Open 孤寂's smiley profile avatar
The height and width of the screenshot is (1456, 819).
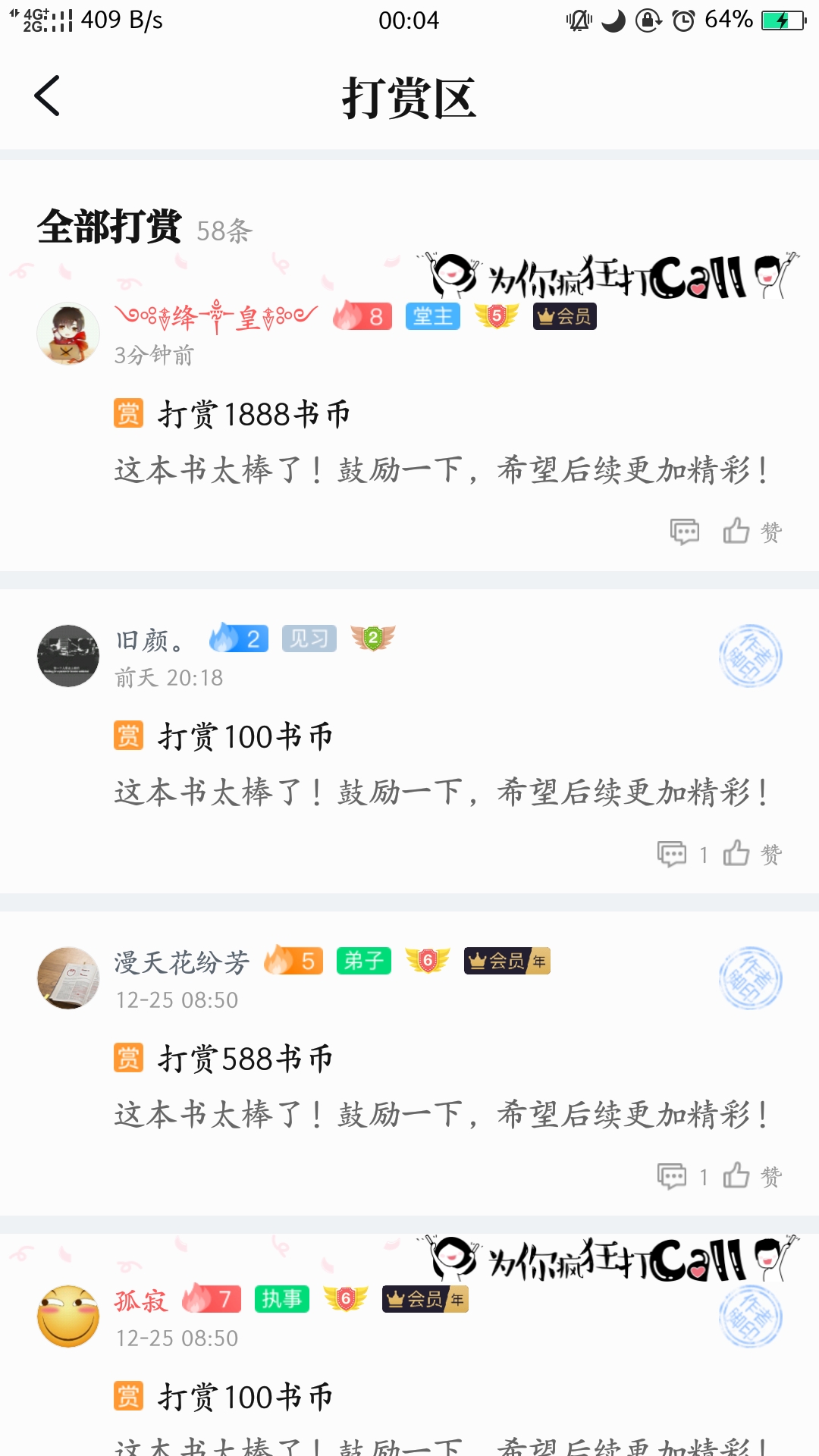[x=68, y=1316]
